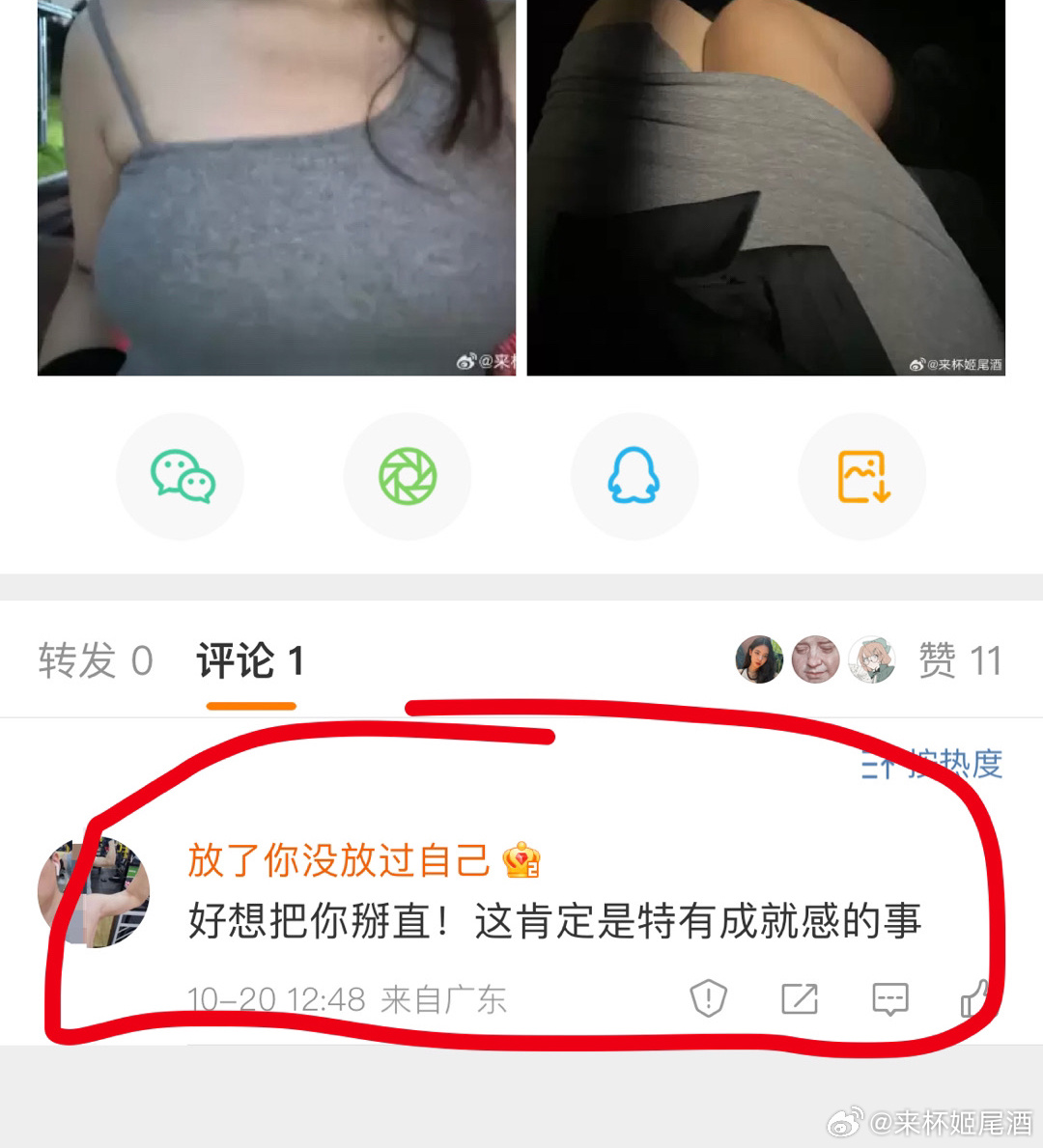Open the right post photo

pyautogui.click(x=766, y=187)
